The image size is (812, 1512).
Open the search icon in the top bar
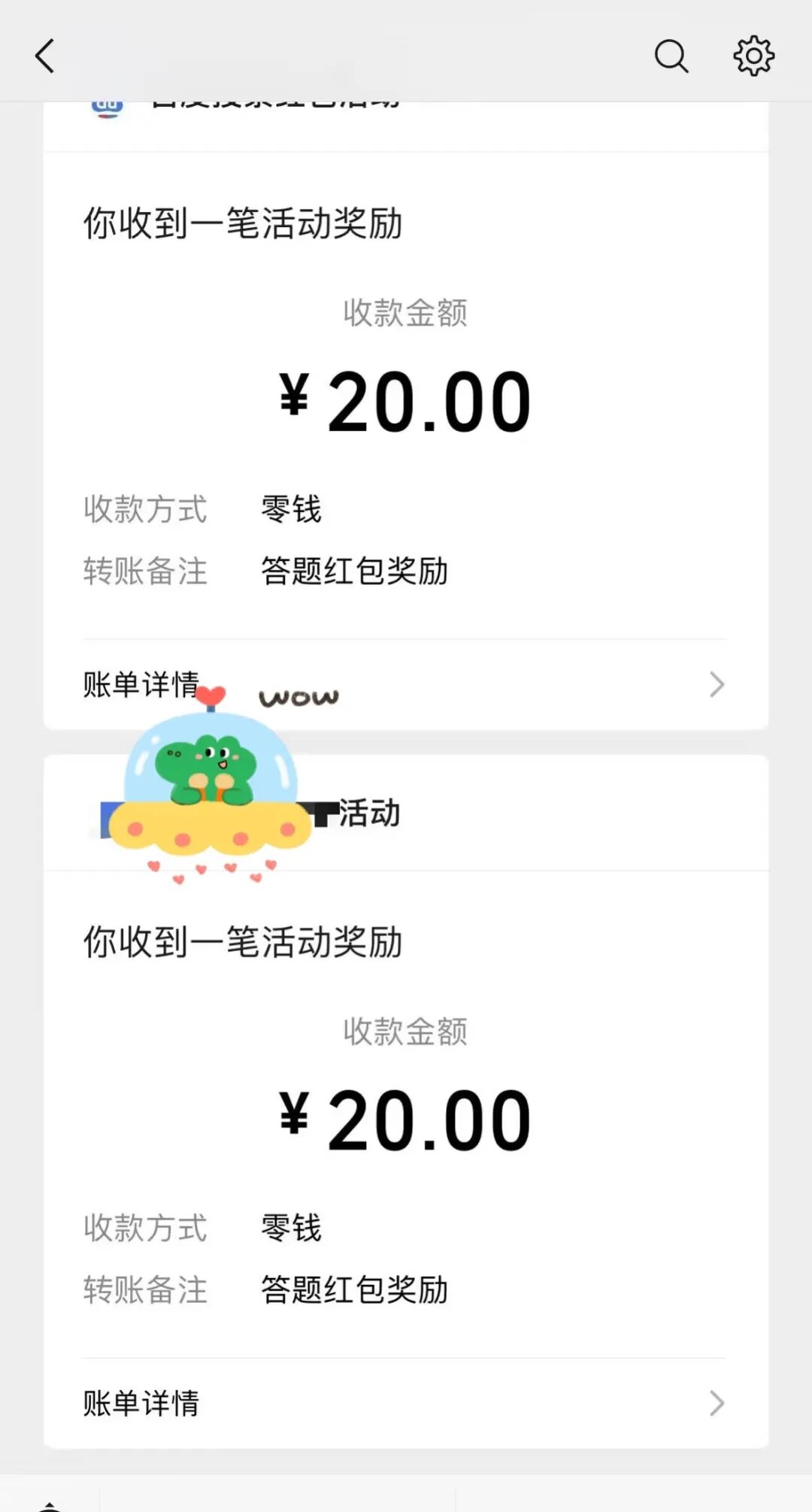[671, 55]
